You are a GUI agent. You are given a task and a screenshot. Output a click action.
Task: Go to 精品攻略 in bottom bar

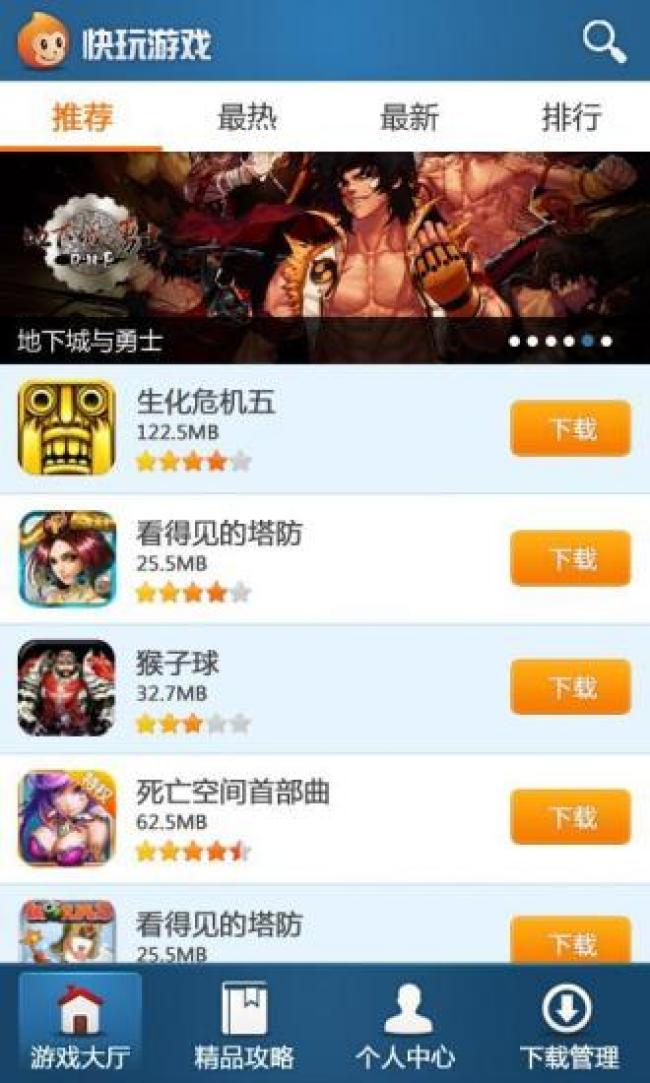(x=244, y=1025)
